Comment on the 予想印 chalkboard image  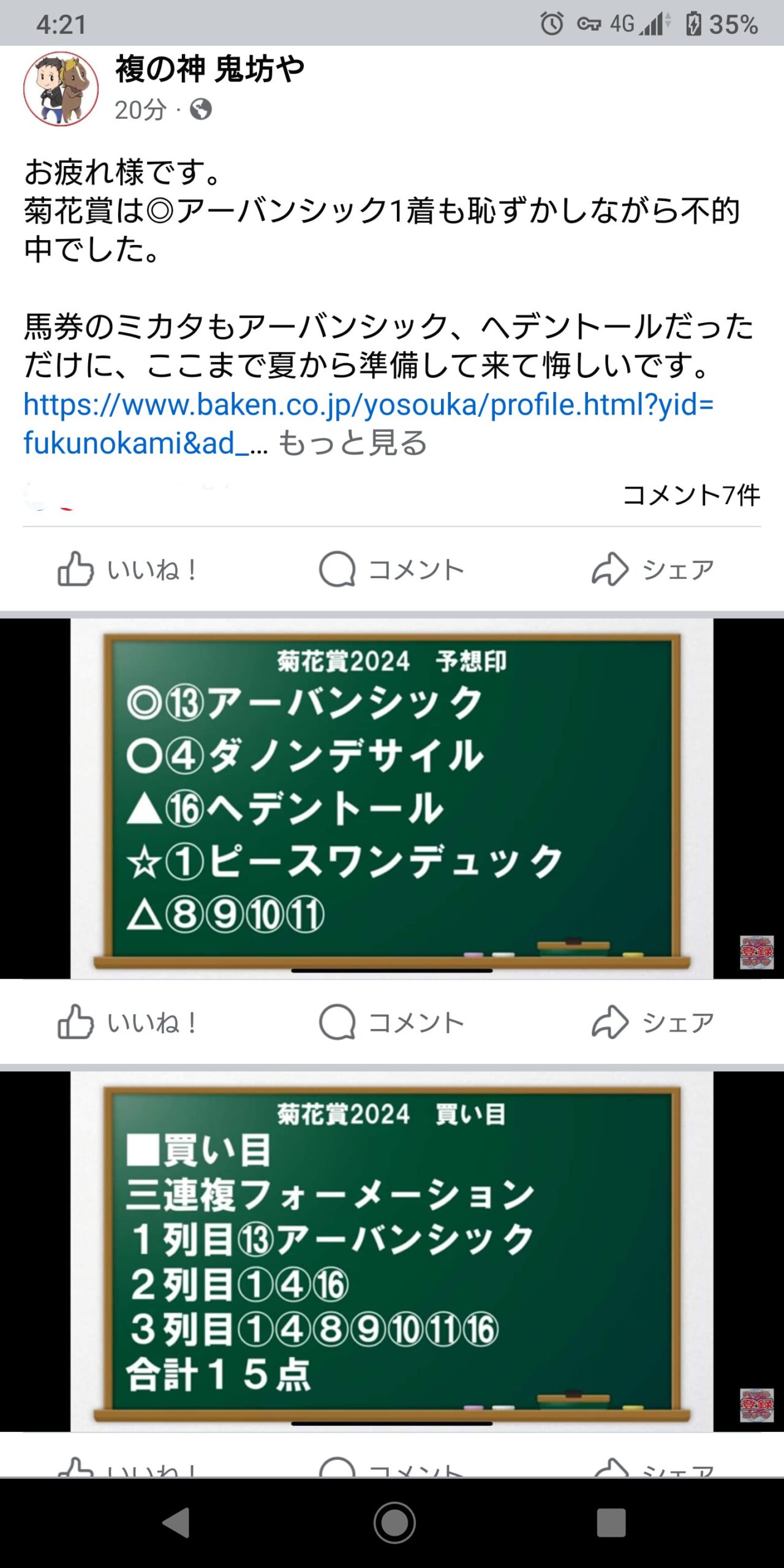pyautogui.click(x=392, y=1022)
